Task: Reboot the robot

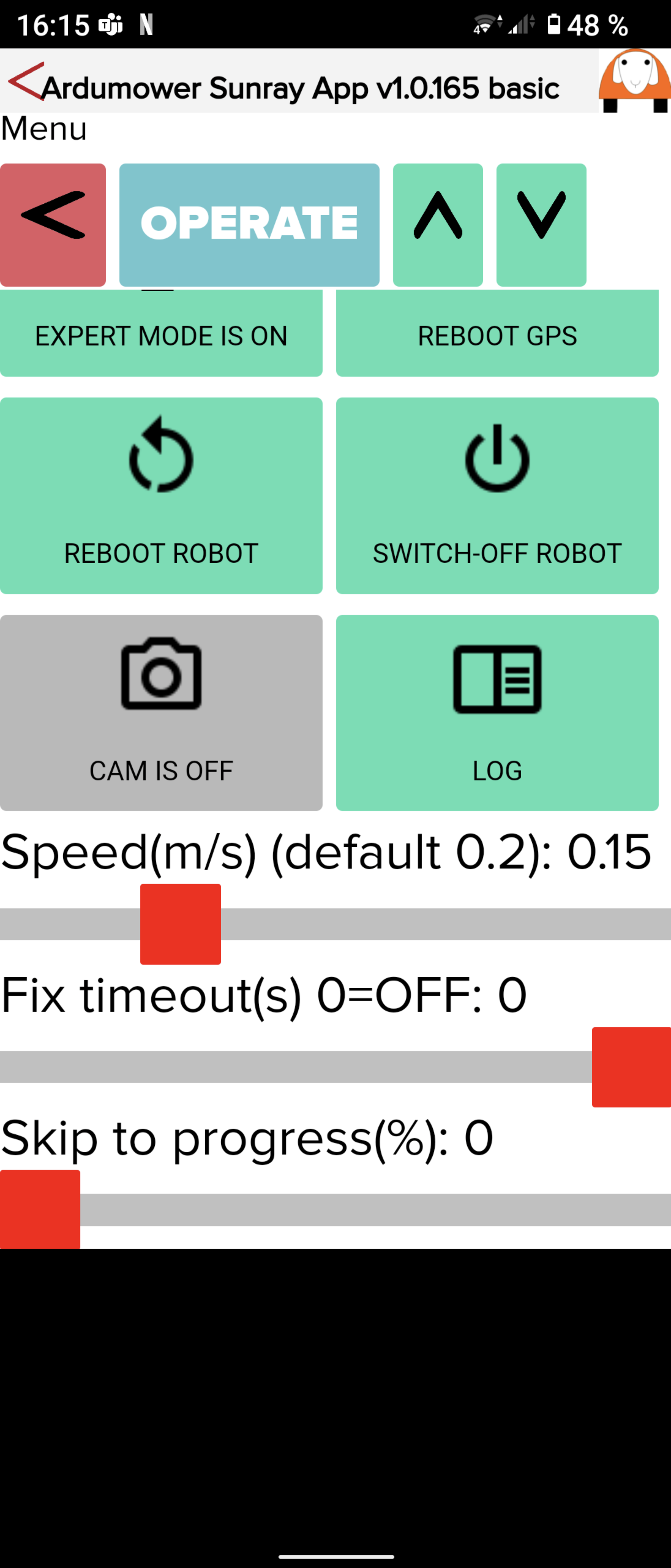Action: [x=160, y=495]
